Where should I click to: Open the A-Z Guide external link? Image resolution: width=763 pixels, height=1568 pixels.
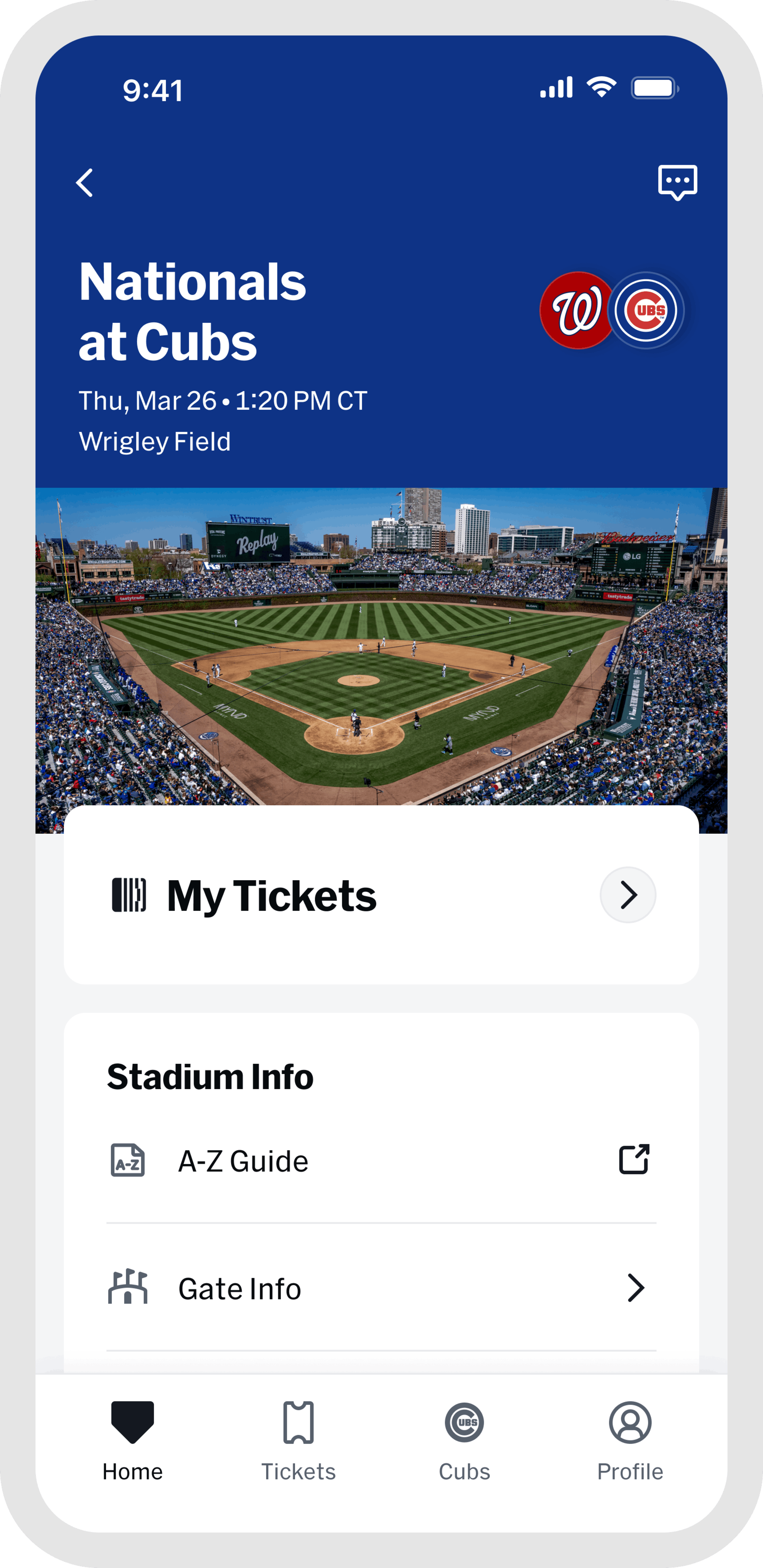coord(633,1160)
